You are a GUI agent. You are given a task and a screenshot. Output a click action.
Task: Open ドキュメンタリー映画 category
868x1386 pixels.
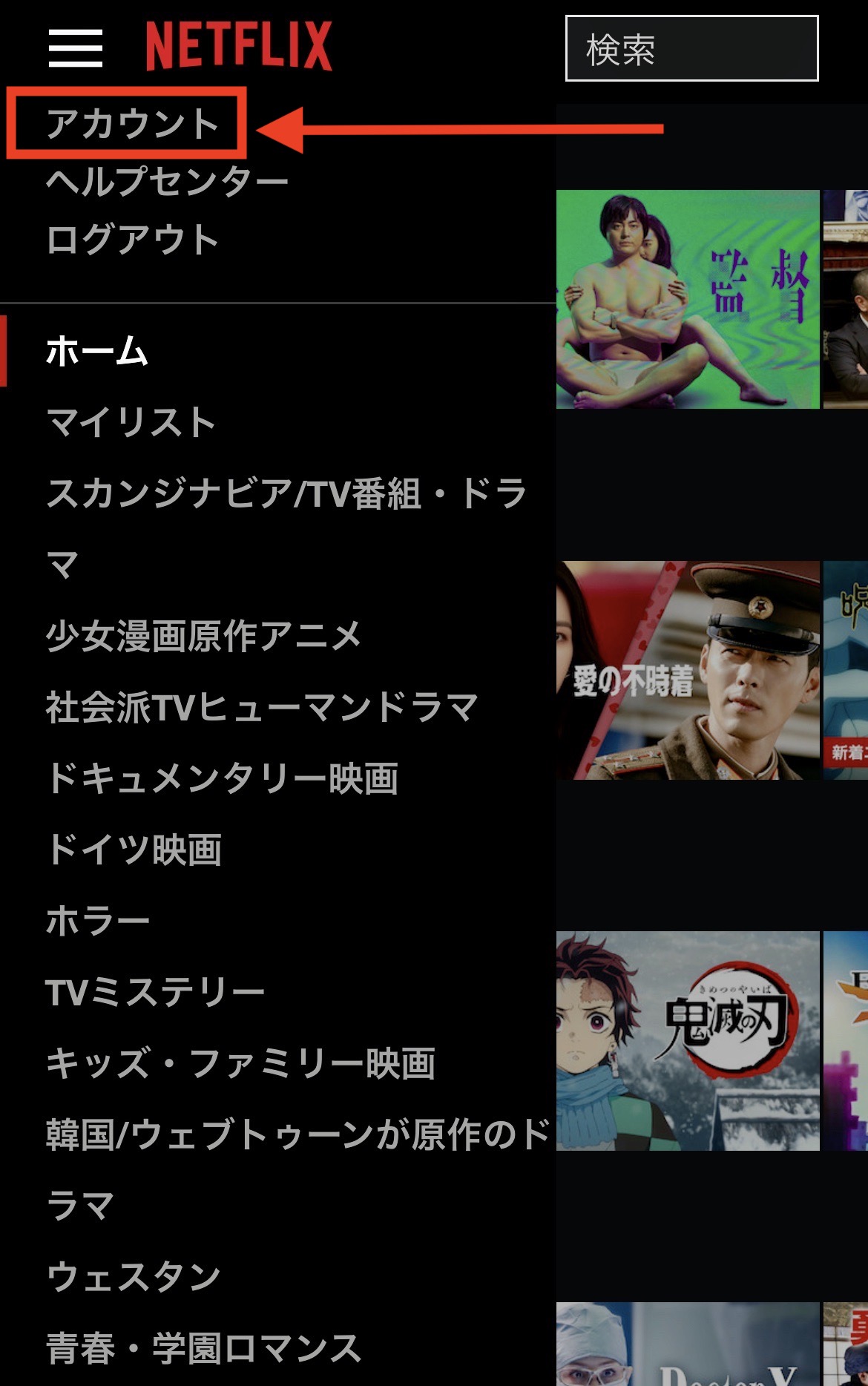[222, 778]
